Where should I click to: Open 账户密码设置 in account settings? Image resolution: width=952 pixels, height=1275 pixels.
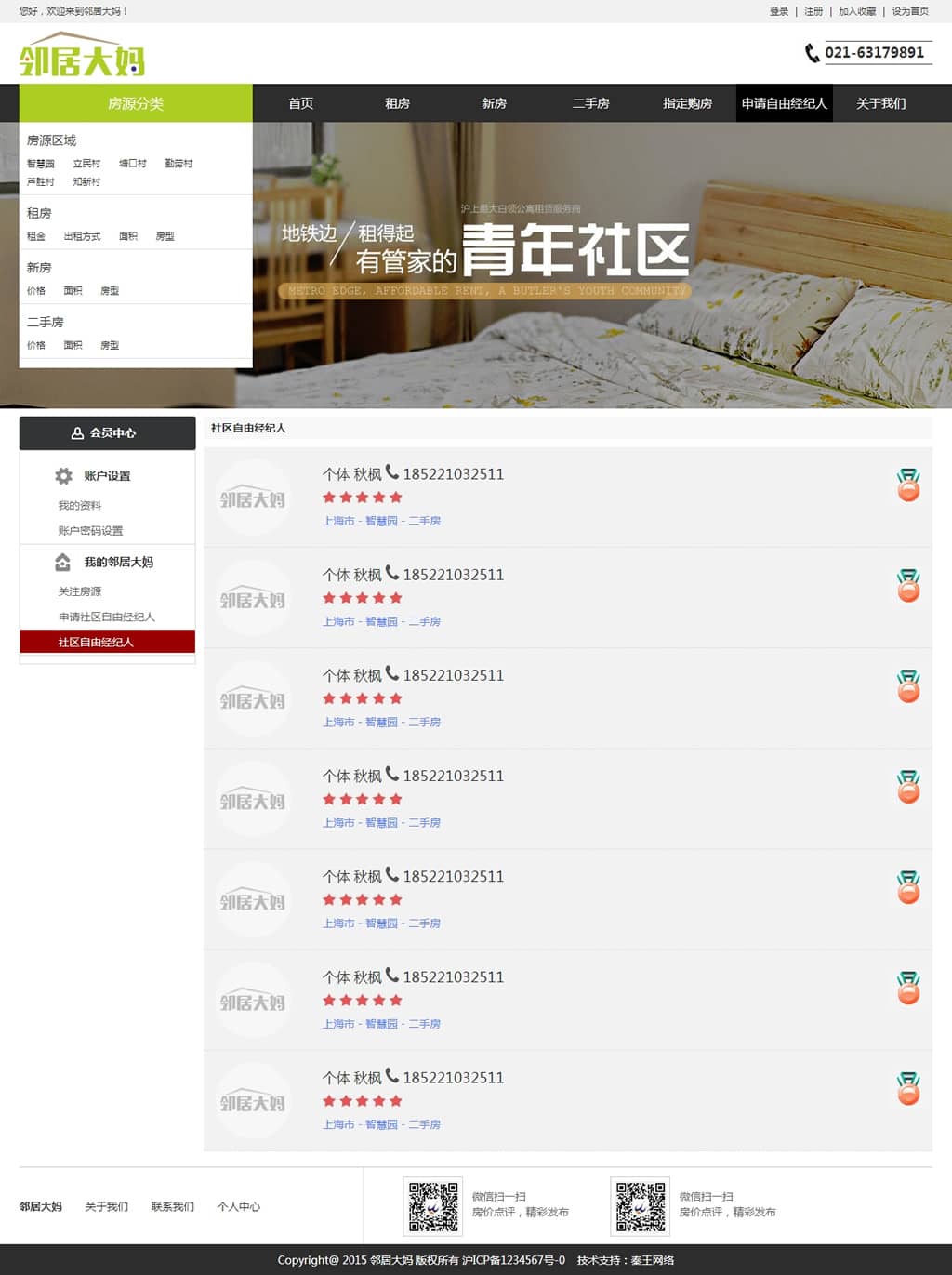[x=90, y=531]
